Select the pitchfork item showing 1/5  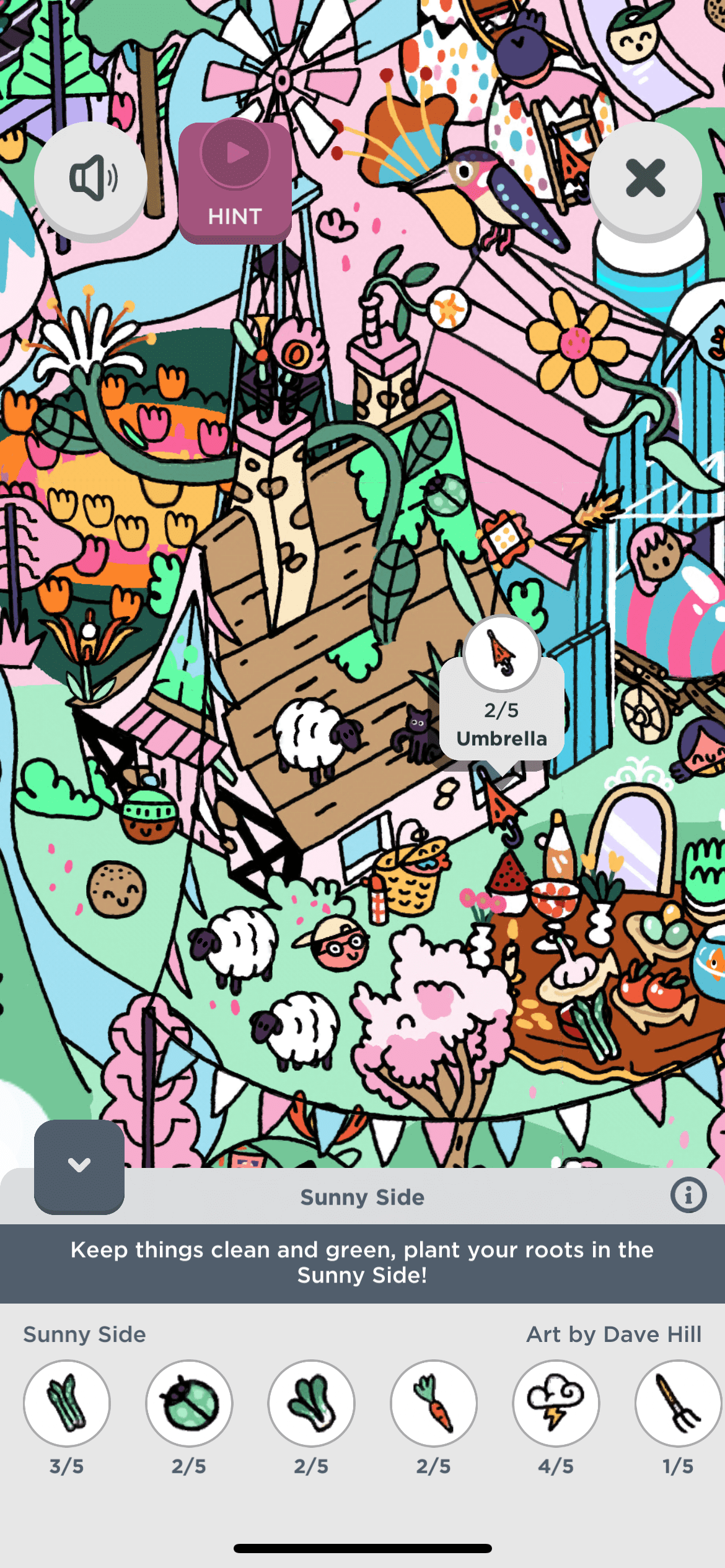tap(677, 1403)
